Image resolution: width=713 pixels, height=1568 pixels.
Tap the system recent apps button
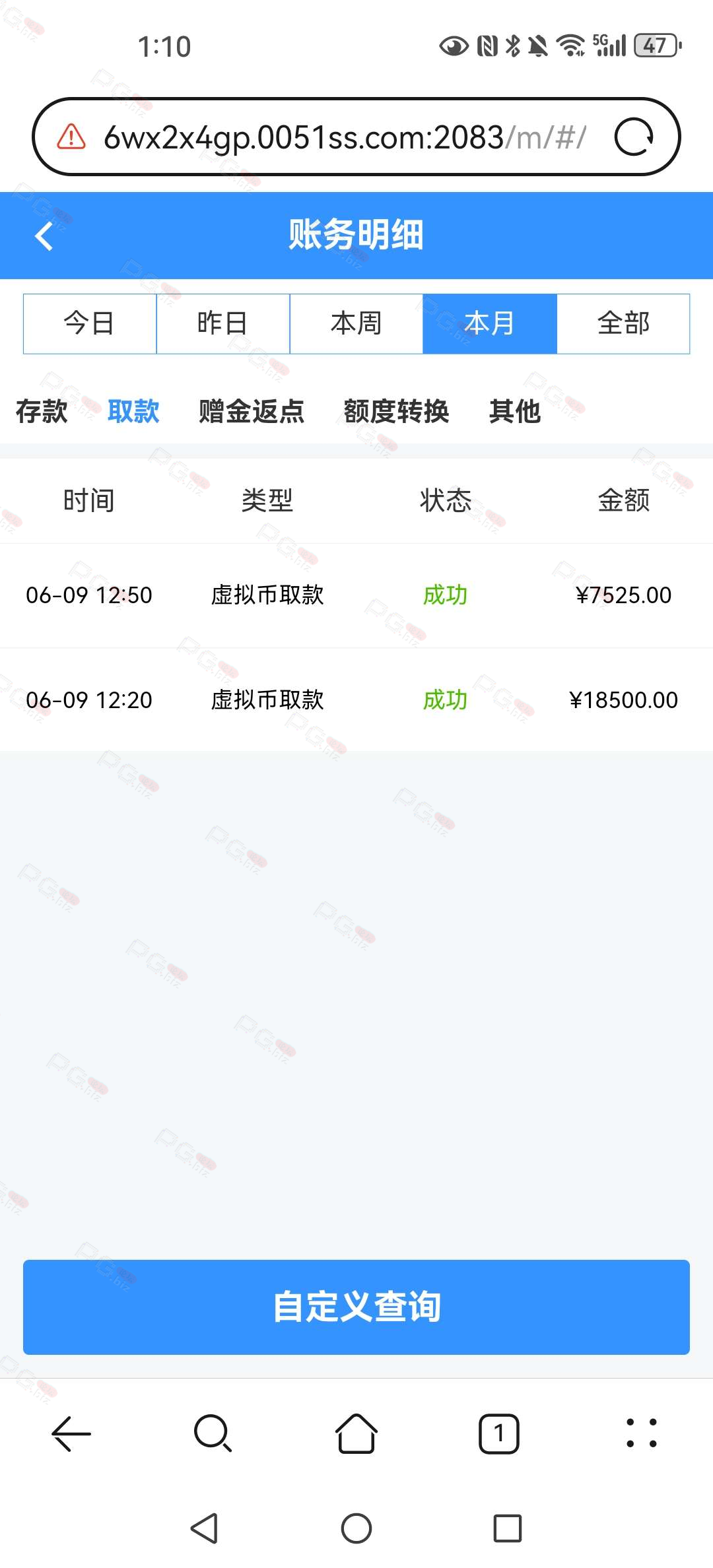(x=507, y=1528)
